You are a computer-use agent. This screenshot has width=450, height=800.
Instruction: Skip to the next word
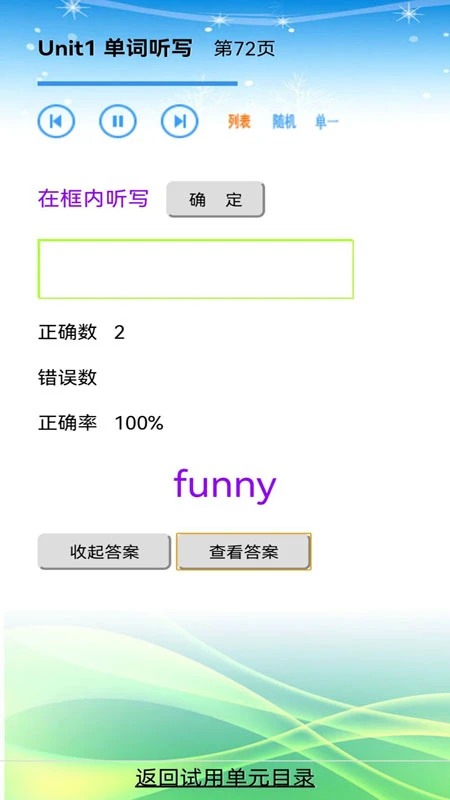click(180, 121)
